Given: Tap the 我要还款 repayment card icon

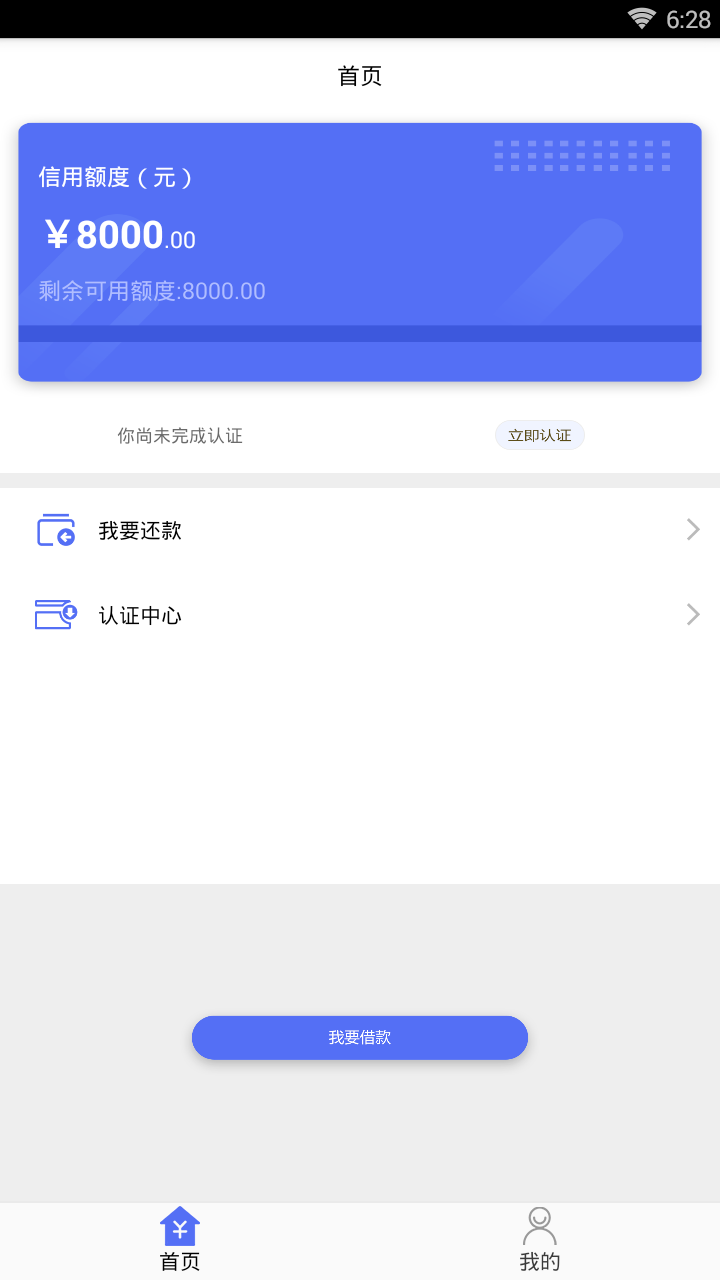Looking at the screenshot, I should [58, 529].
